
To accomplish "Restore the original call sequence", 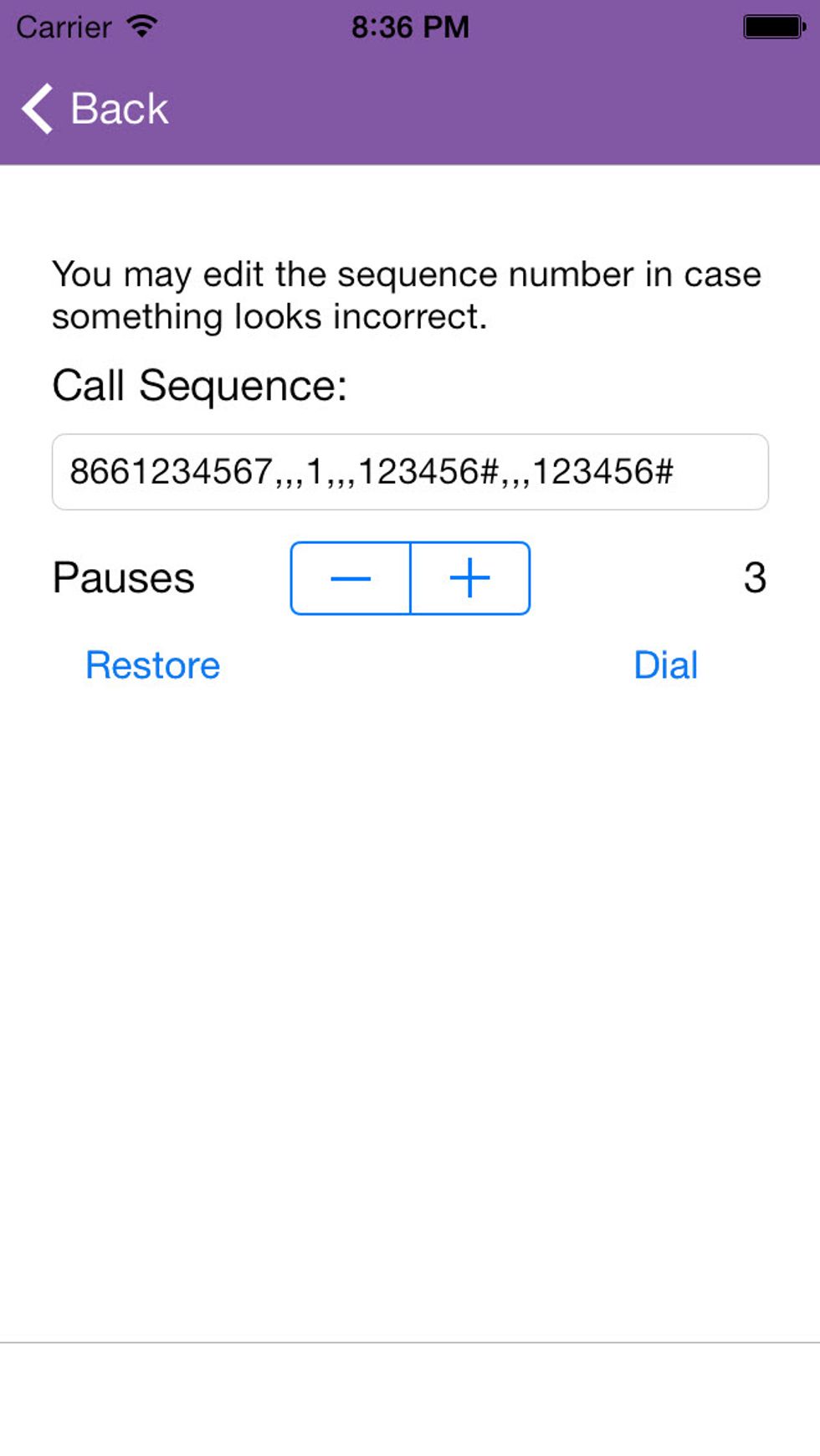I will (153, 666).
